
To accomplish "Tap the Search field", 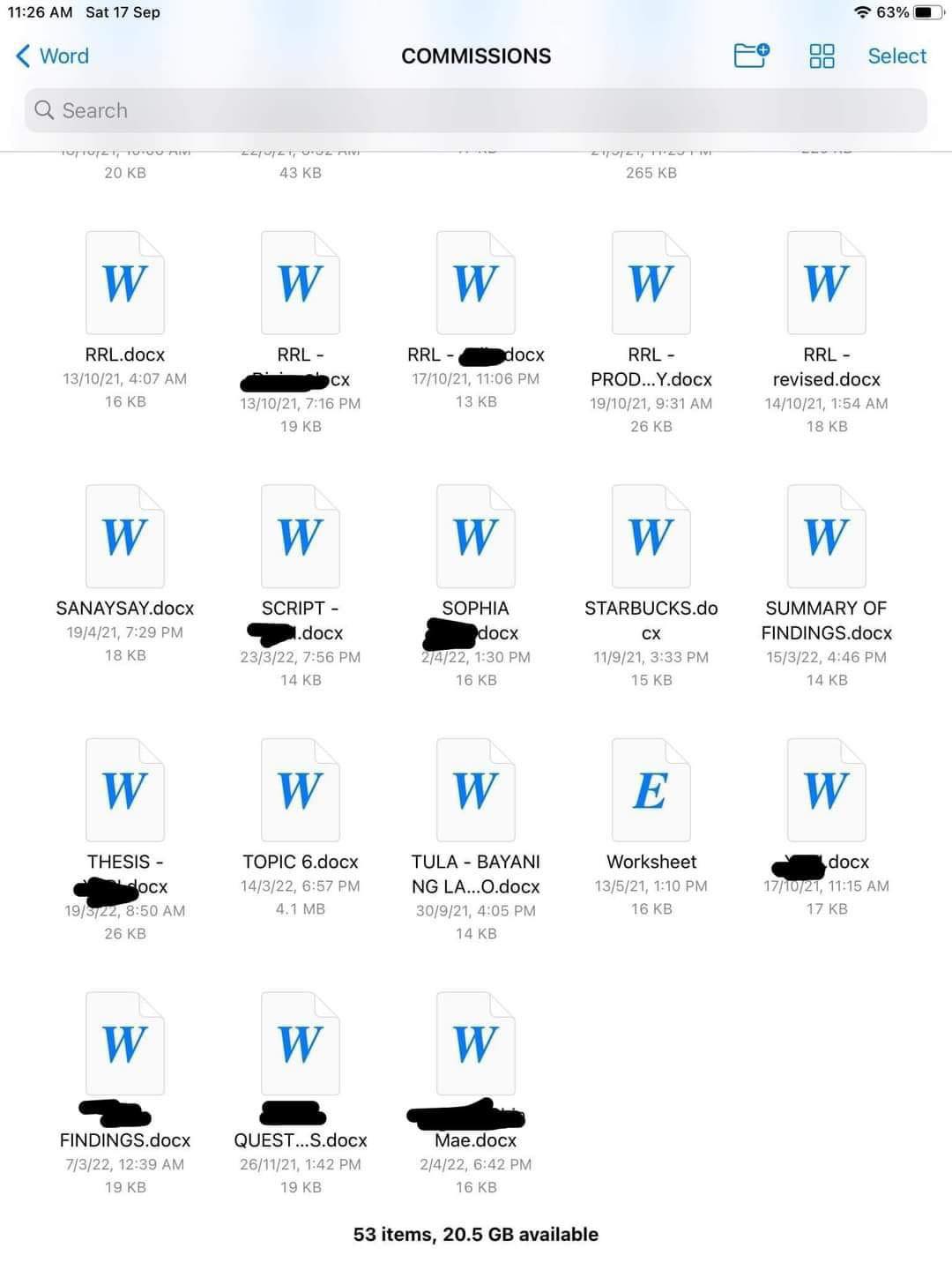I will [476, 111].
